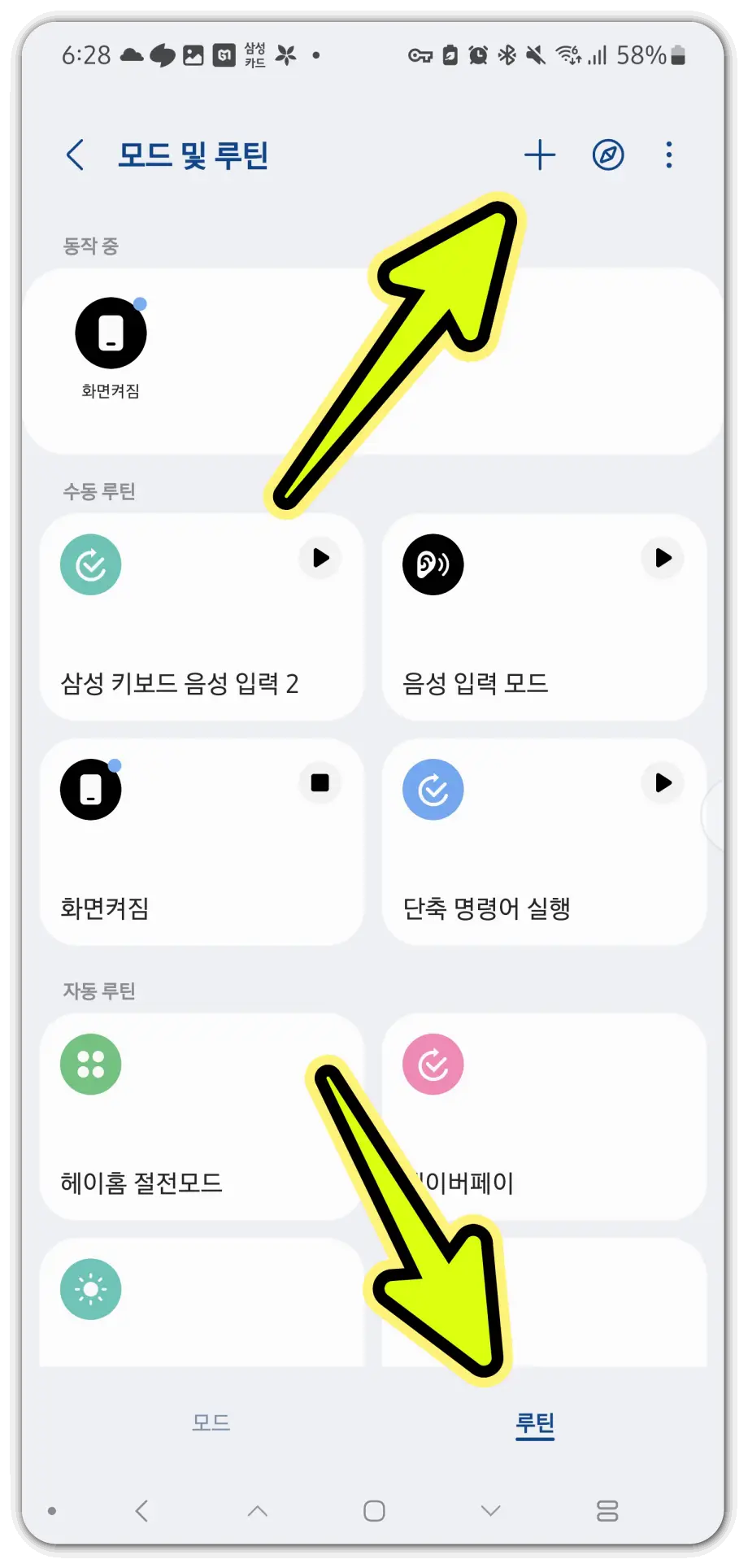Screen dimensions: 748x1568
Task: Select the 음성 입력 모드 ear icon
Action: [x=433, y=564]
